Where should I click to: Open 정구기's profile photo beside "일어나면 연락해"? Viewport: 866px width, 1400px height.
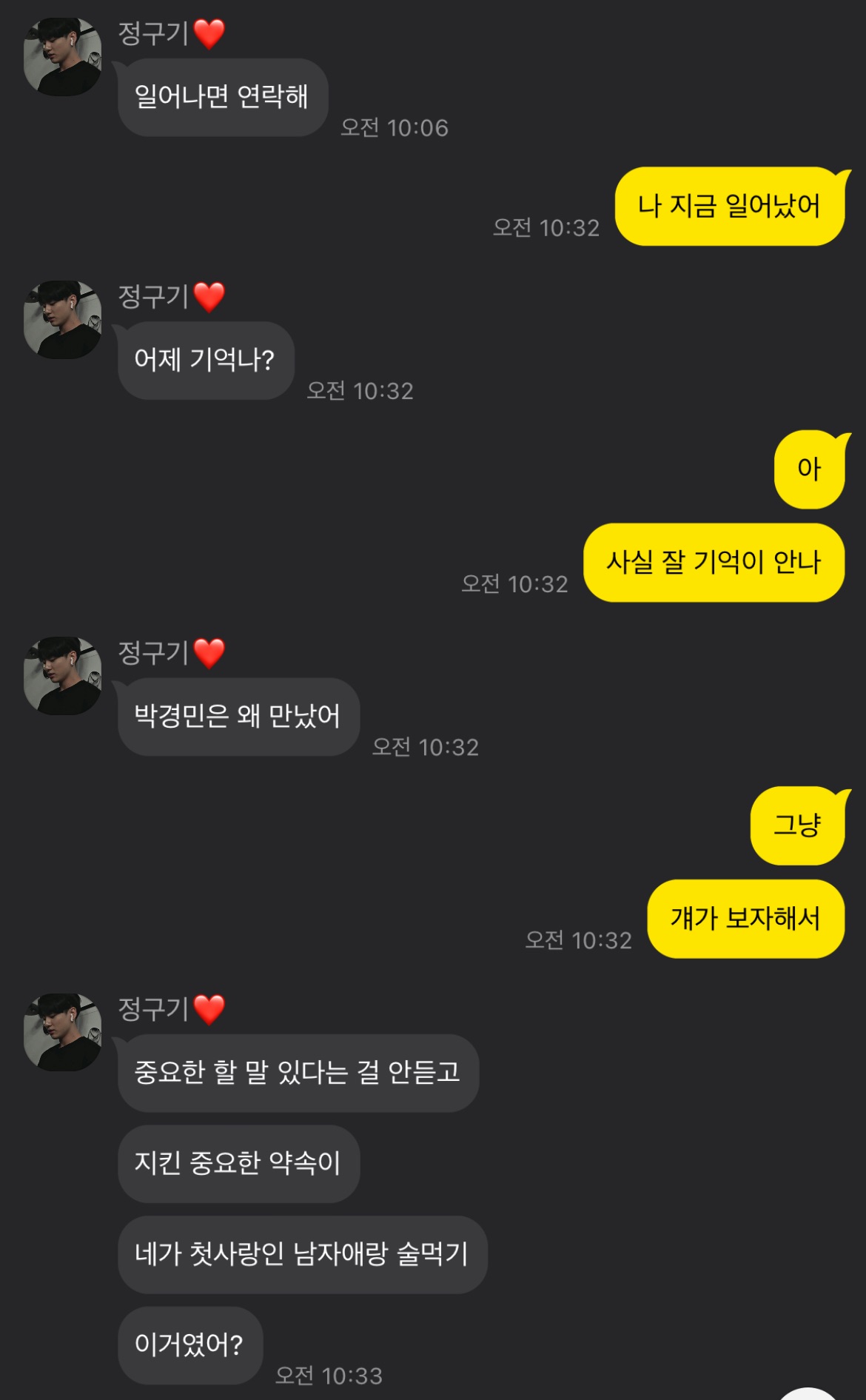(62, 57)
